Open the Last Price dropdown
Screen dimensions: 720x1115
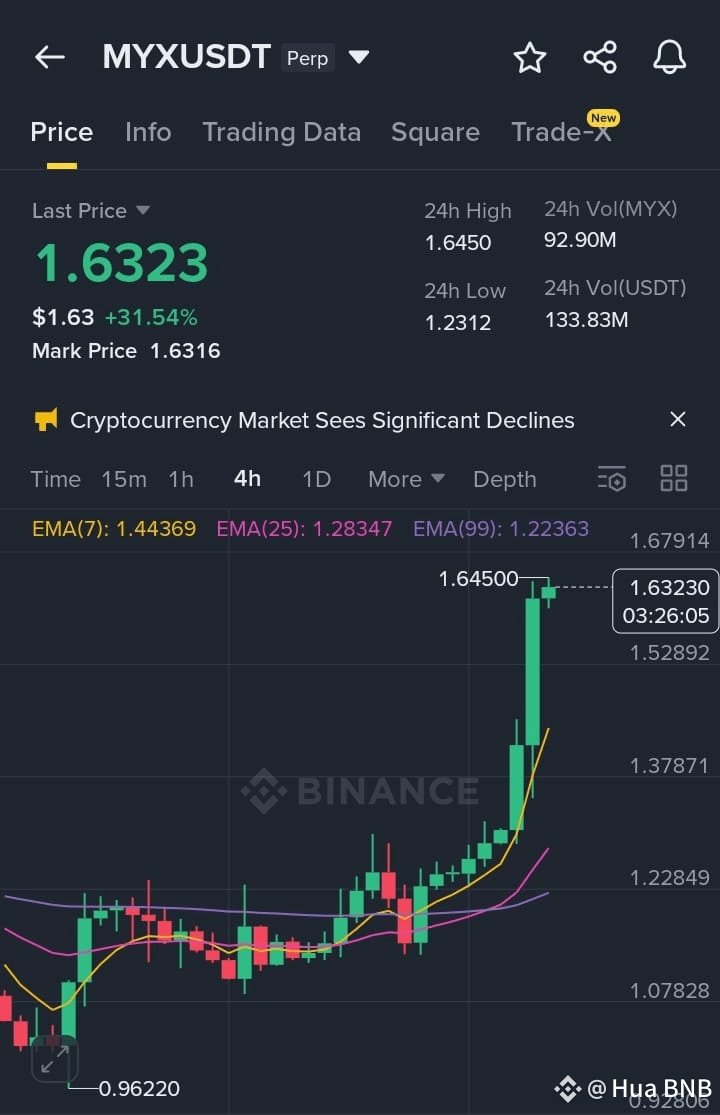(91, 211)
